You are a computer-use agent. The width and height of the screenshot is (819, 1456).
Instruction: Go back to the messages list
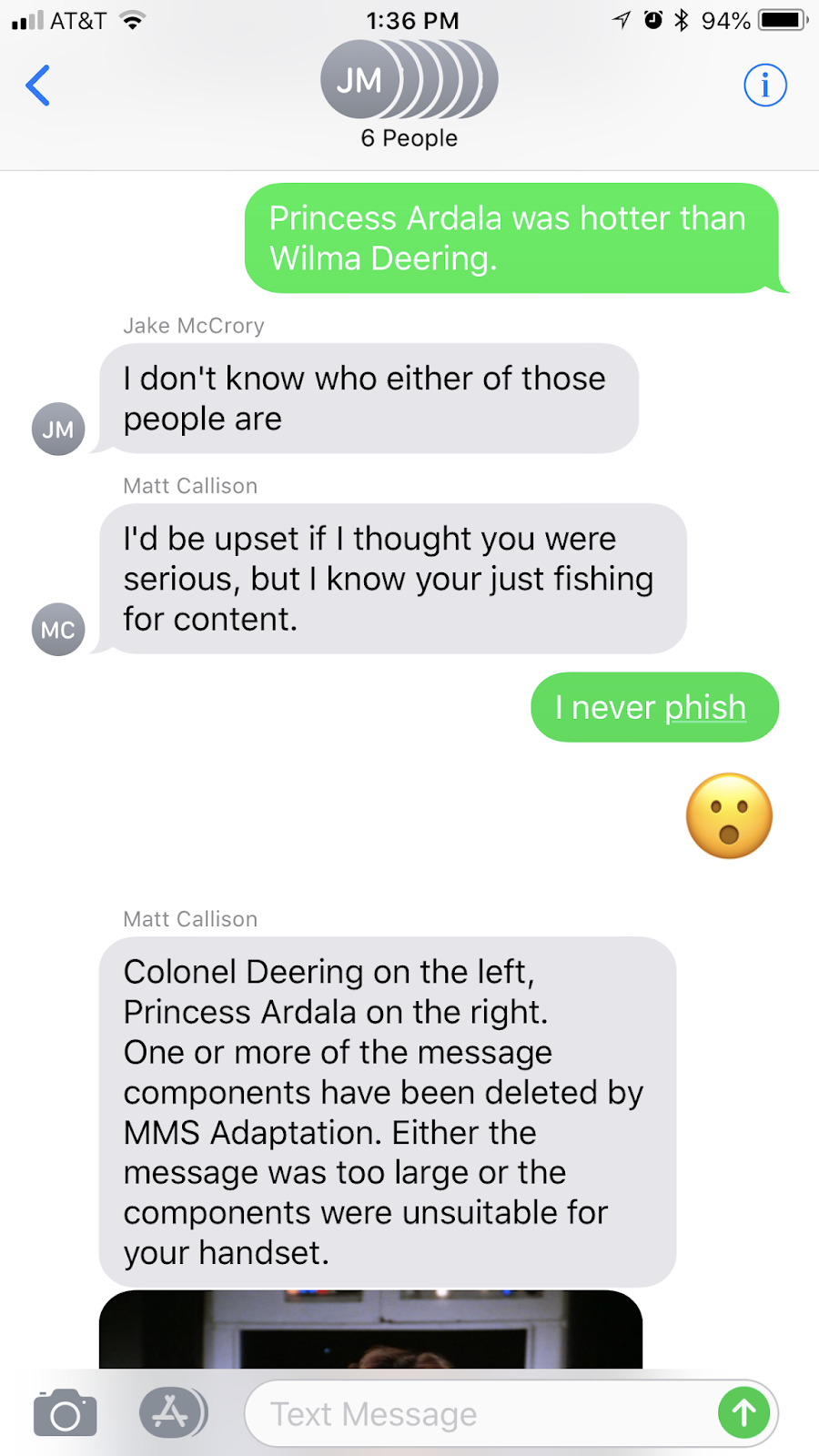(38, 86)
